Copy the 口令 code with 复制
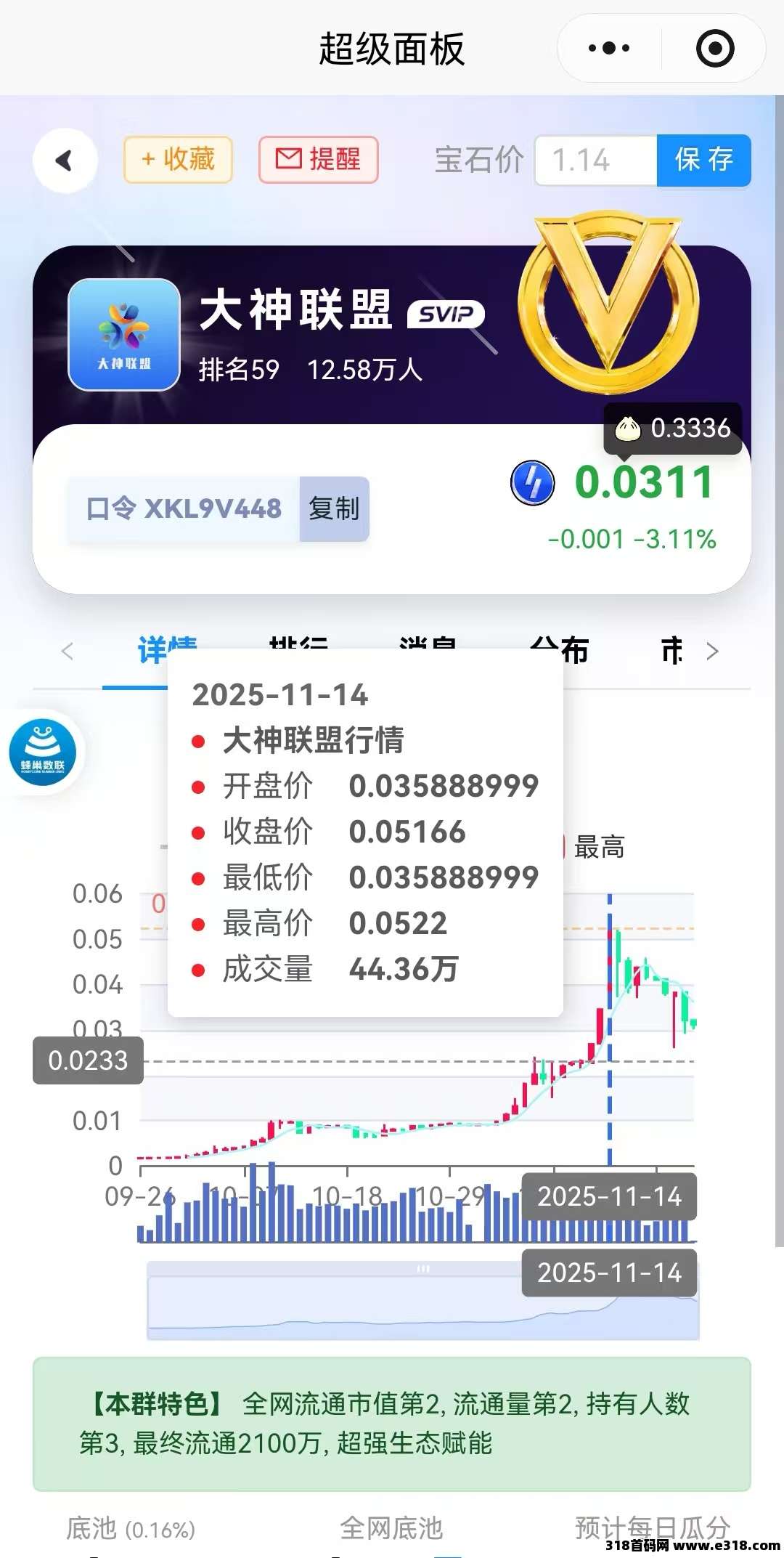 (x=334, y=508)
